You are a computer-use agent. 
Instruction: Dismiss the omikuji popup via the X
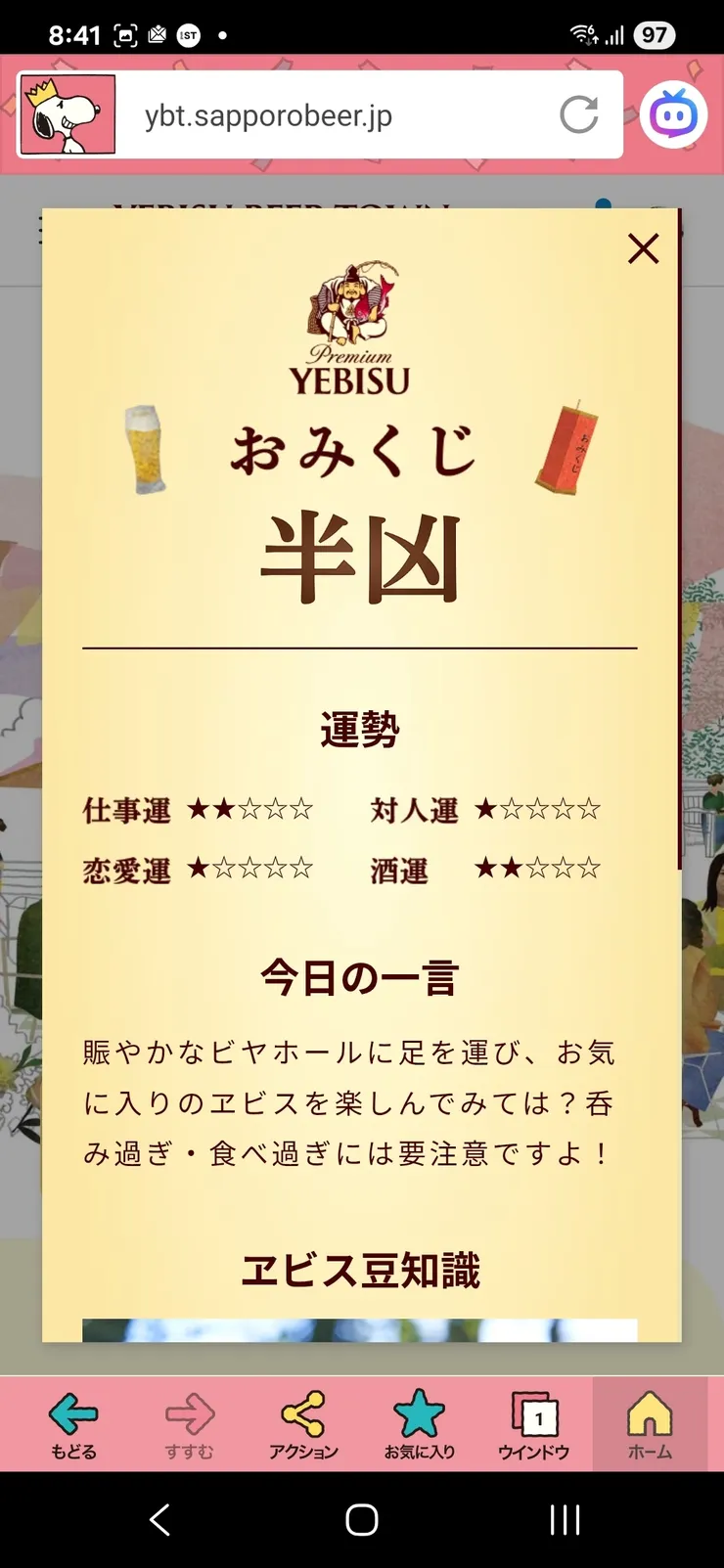643,248
